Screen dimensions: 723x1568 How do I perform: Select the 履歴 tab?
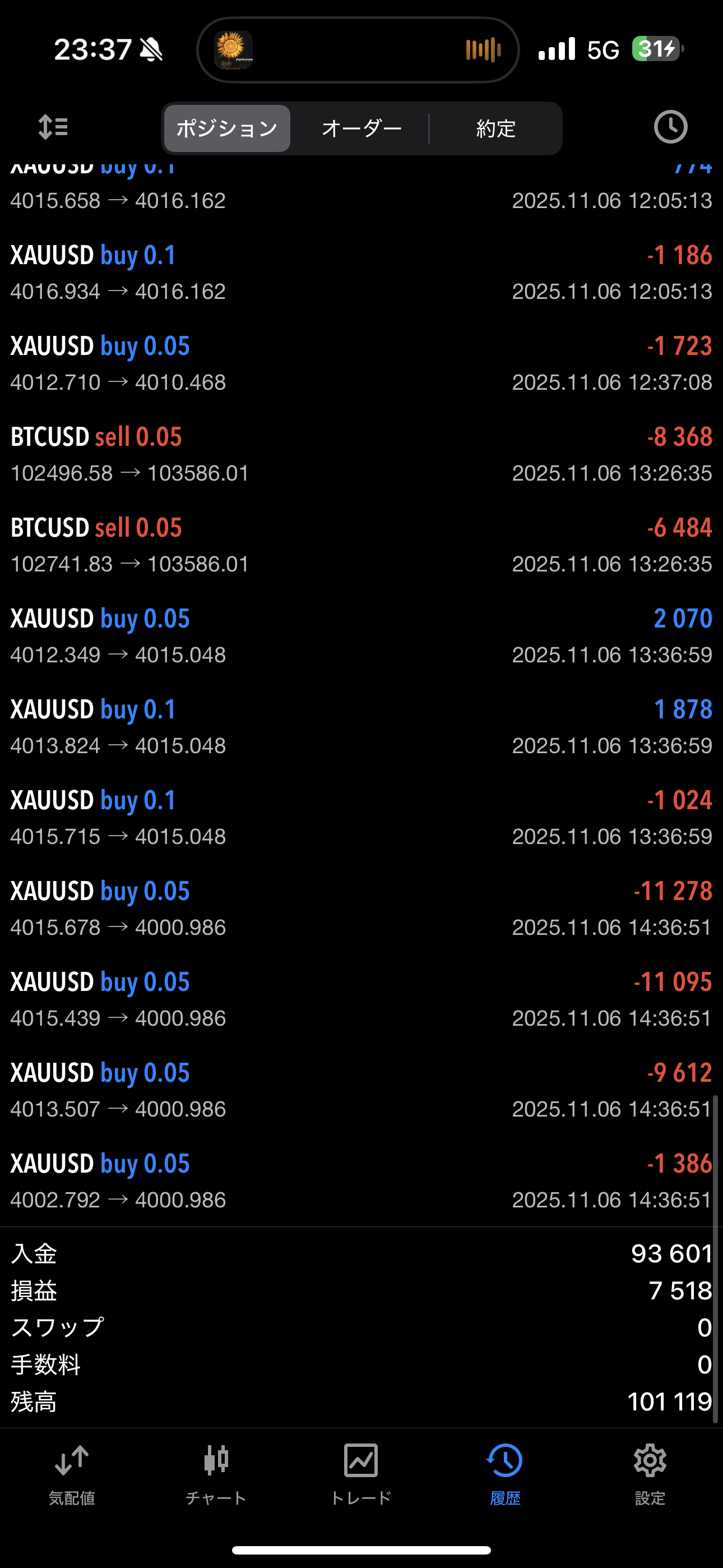(x=505, y=1473)
